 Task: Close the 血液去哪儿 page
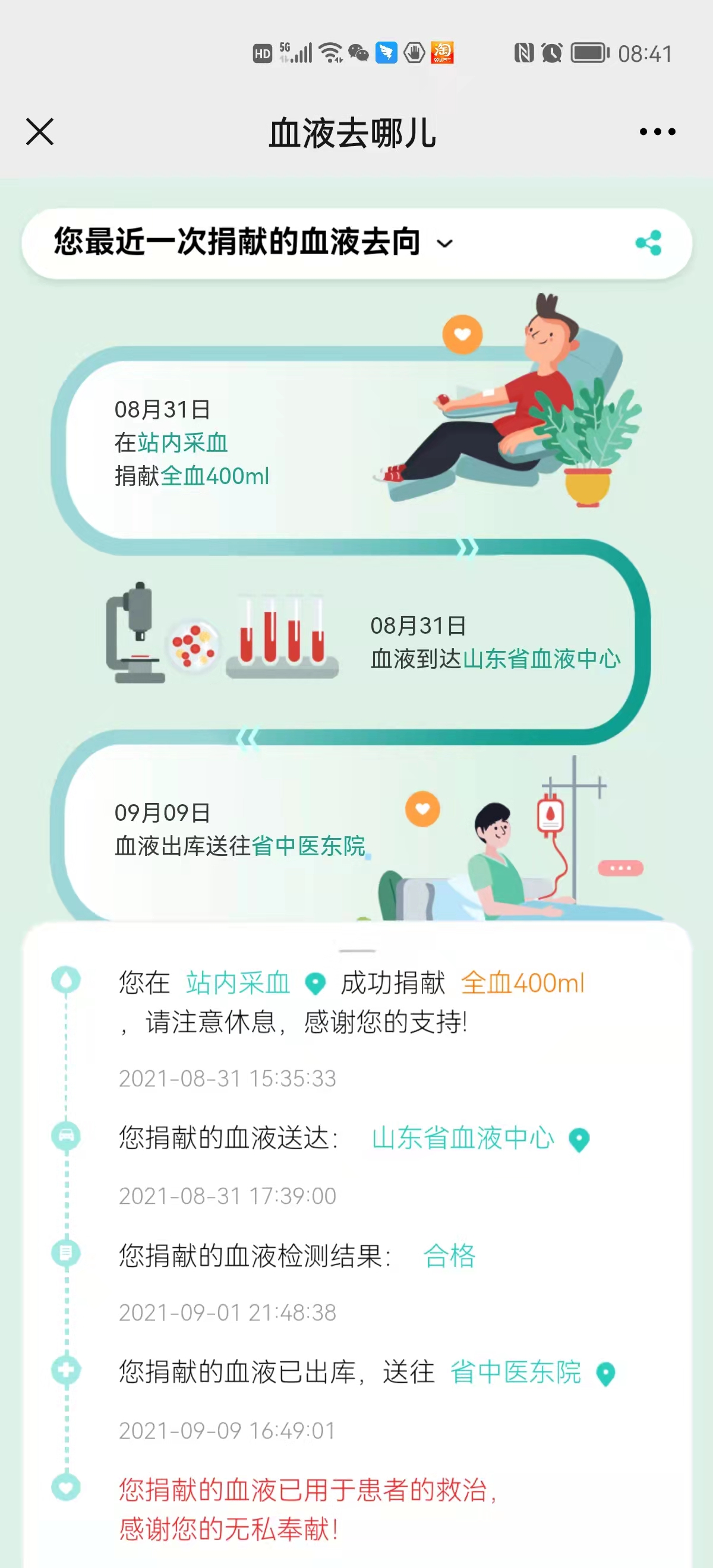pyautogui.click(x=40, y=131)
